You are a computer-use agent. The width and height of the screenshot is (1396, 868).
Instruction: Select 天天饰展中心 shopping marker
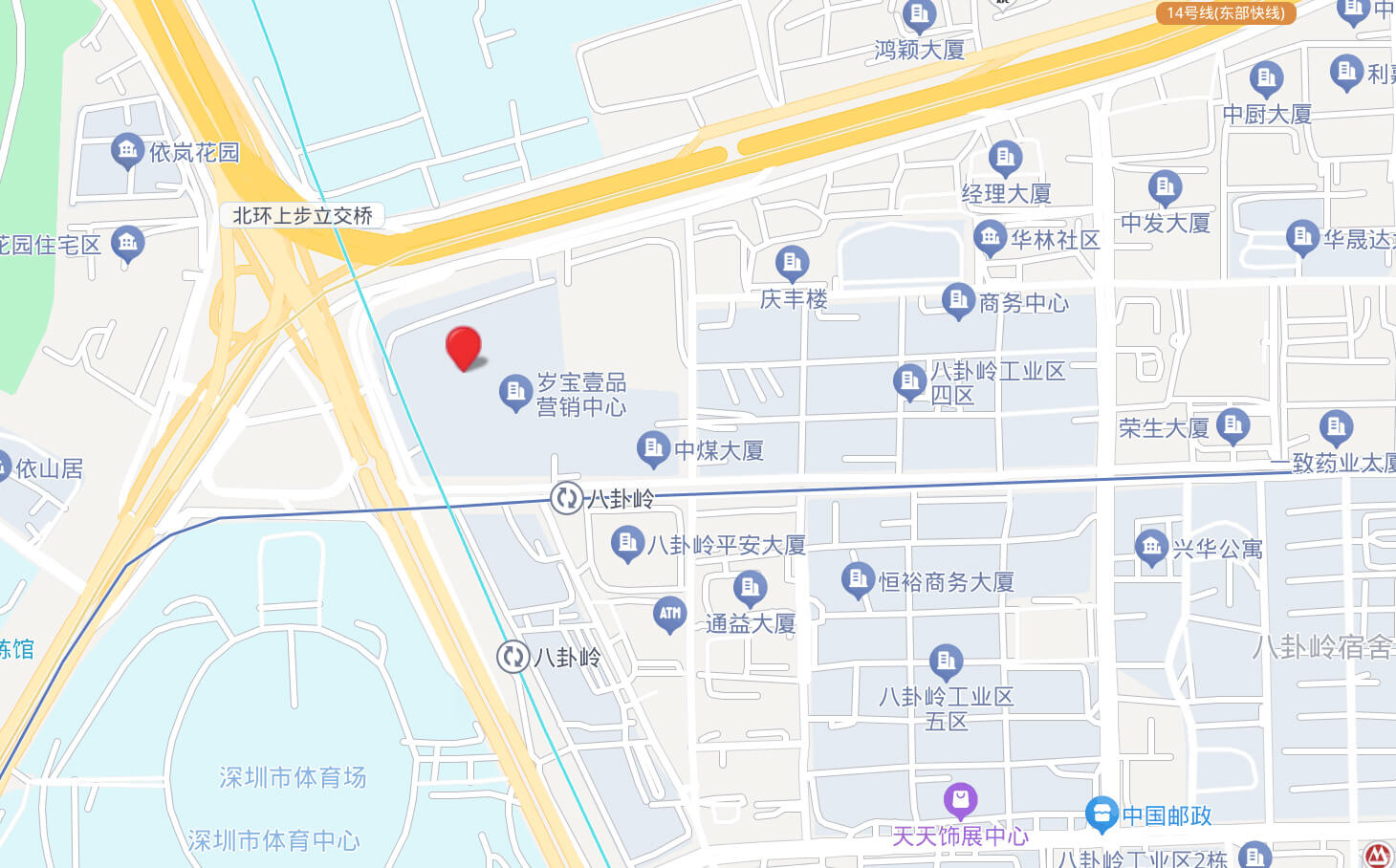[x=960, y=799]
